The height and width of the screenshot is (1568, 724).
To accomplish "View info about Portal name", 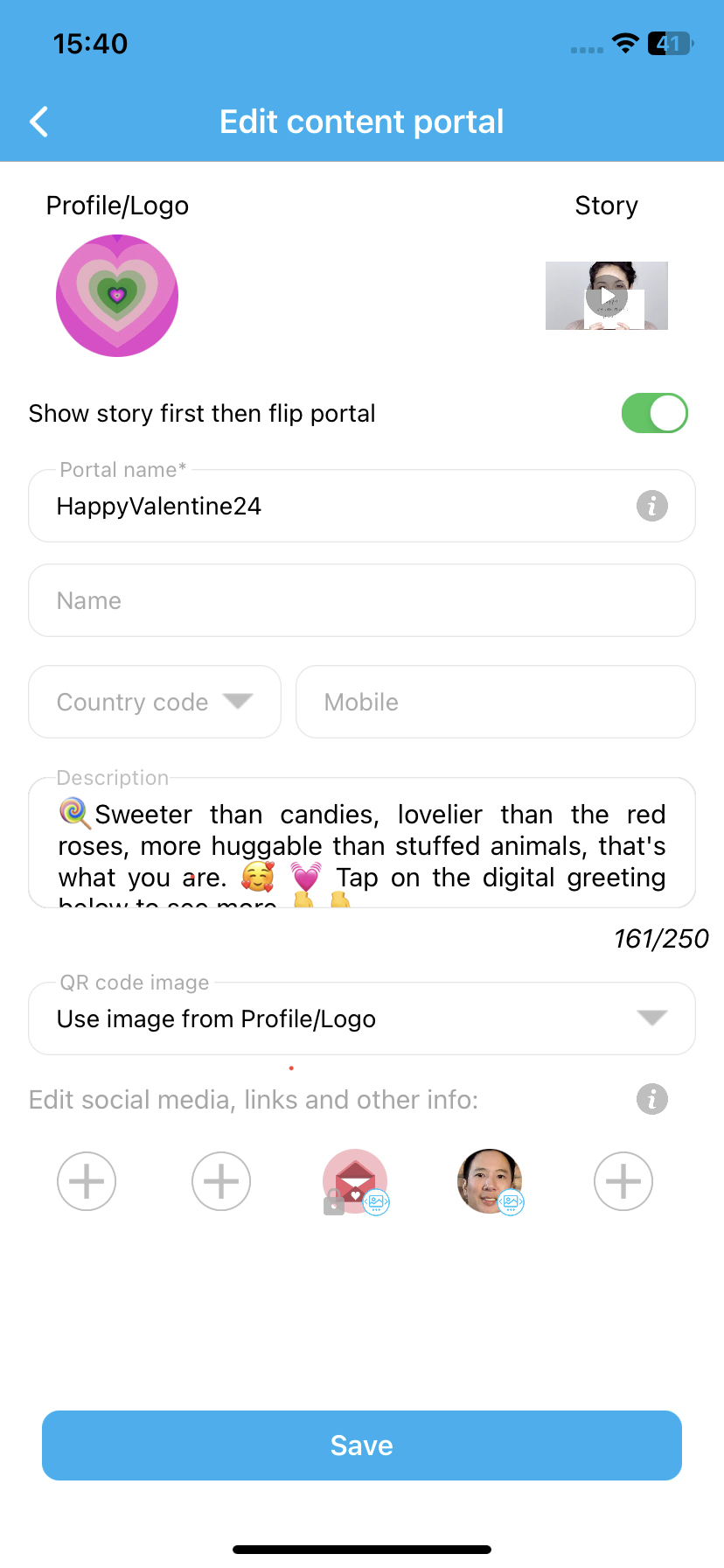I will [x=652, y=506].
